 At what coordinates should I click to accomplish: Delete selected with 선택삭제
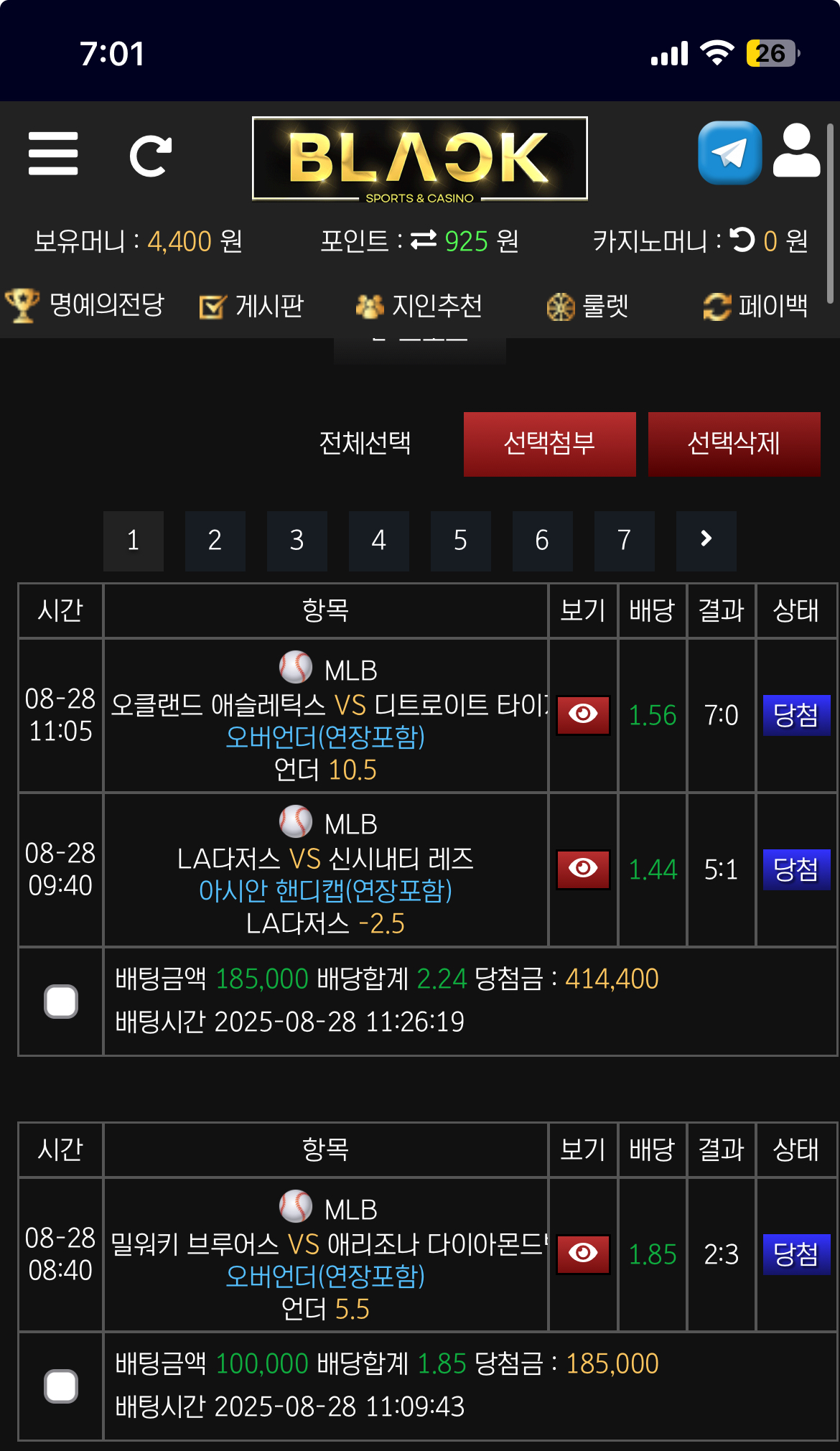pos(734,444)
